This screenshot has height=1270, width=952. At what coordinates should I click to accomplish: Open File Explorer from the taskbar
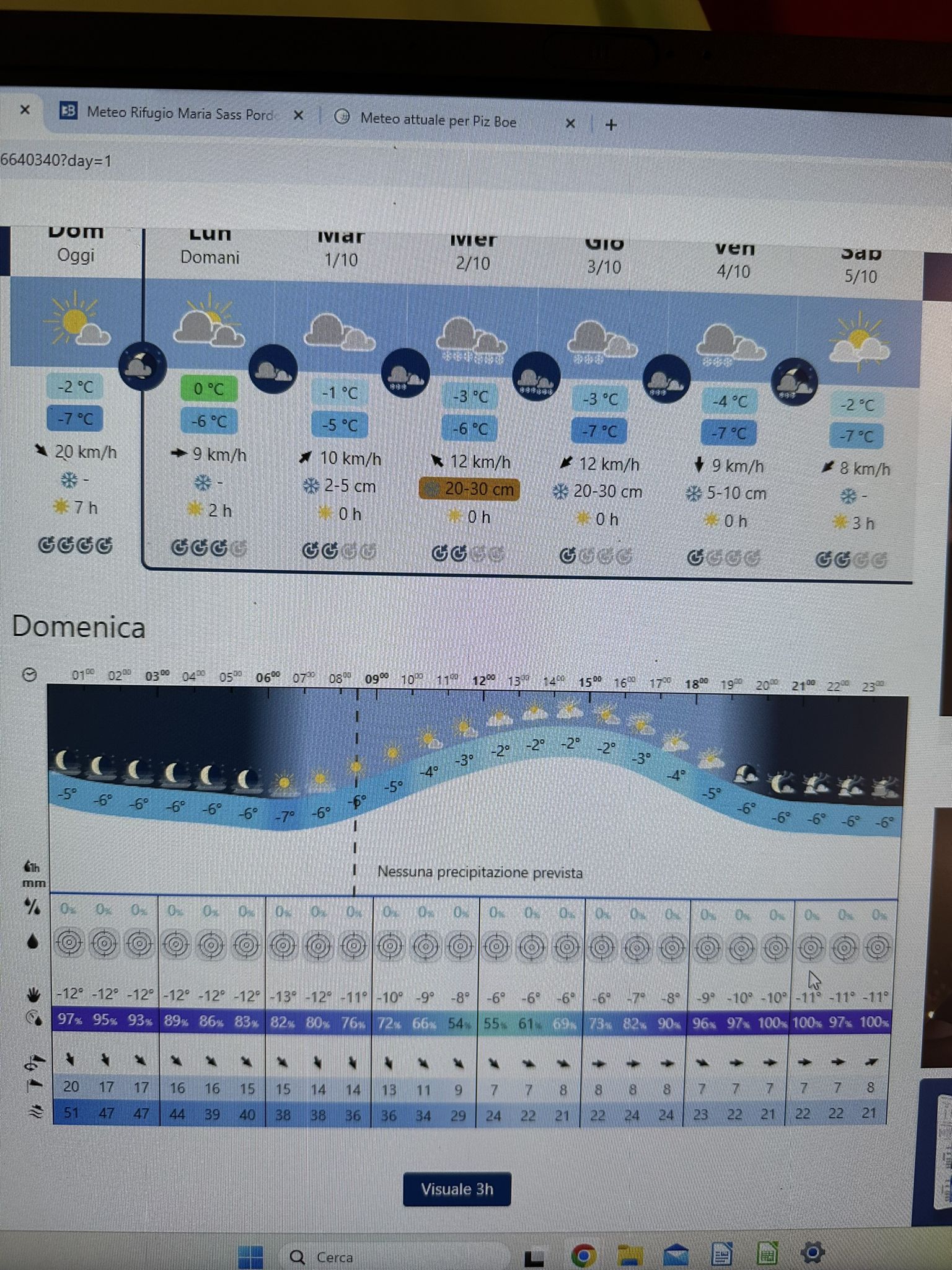pyautogui.click(x=630, y=1255)
